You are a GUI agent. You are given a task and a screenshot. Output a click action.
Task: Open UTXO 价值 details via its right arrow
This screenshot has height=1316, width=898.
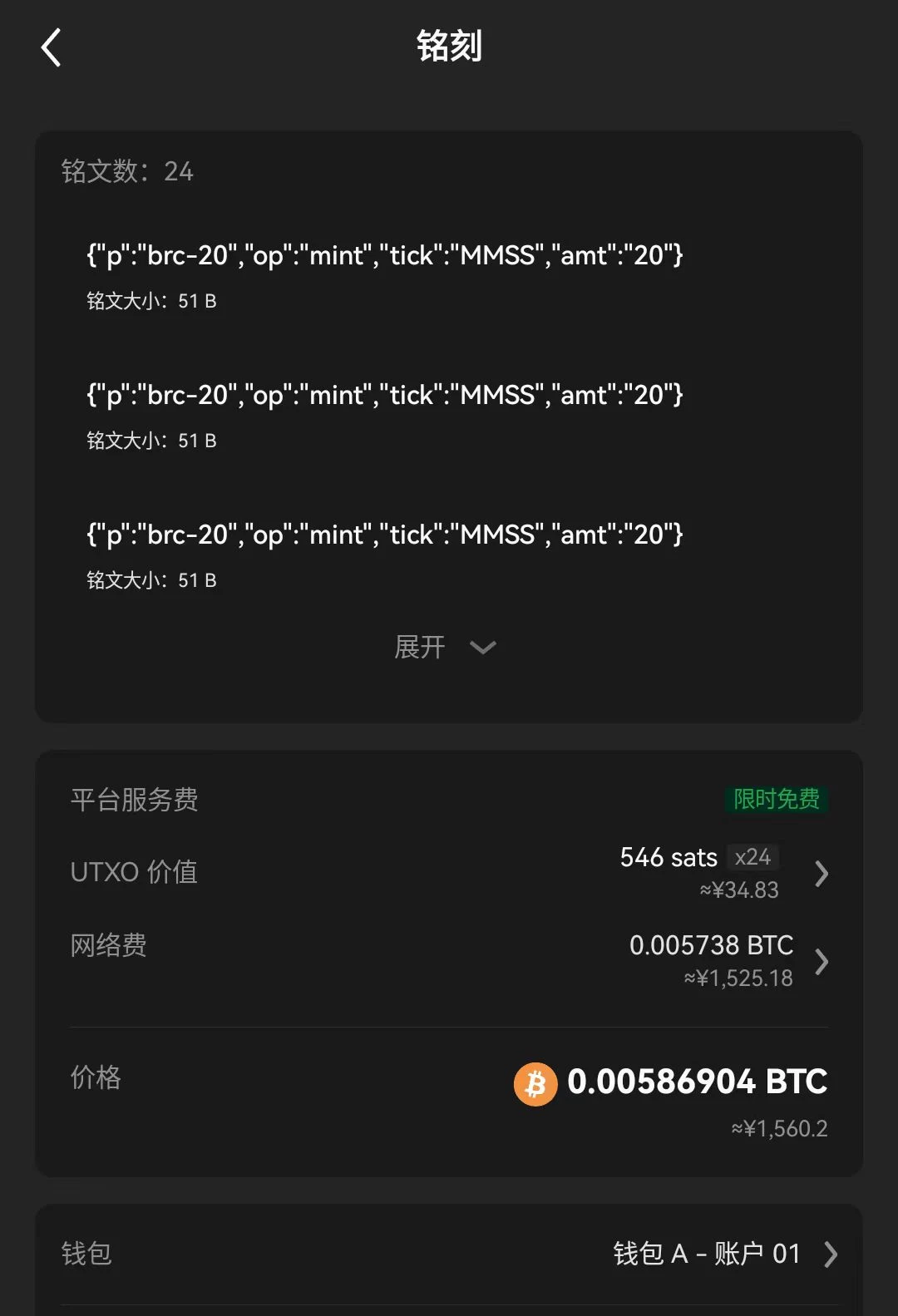(x=822, y=874)
